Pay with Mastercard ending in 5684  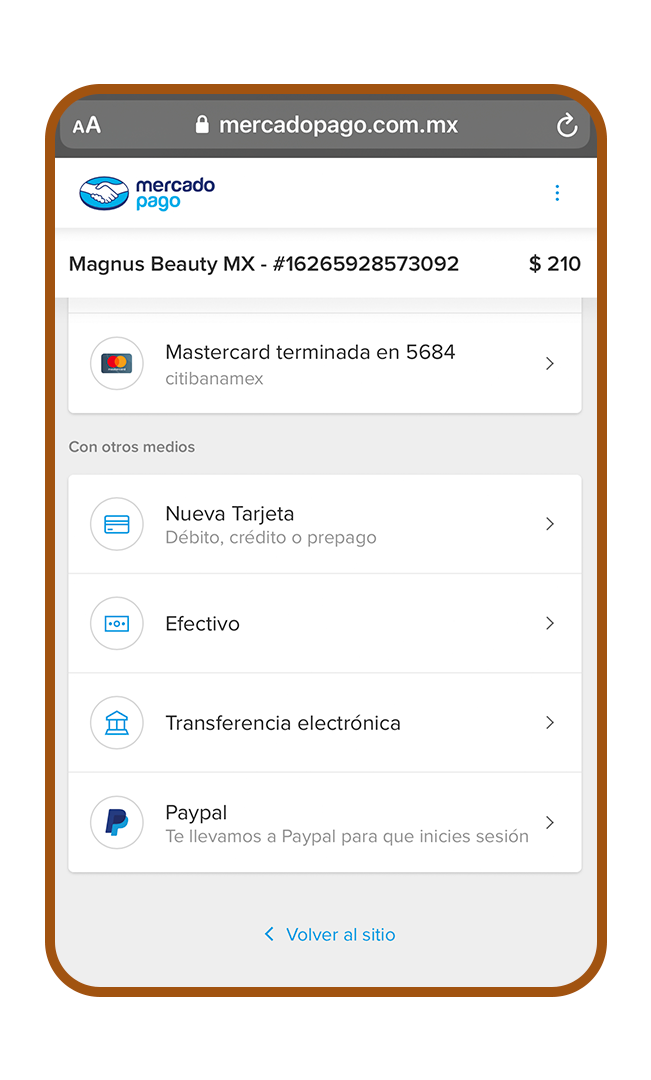324,364
